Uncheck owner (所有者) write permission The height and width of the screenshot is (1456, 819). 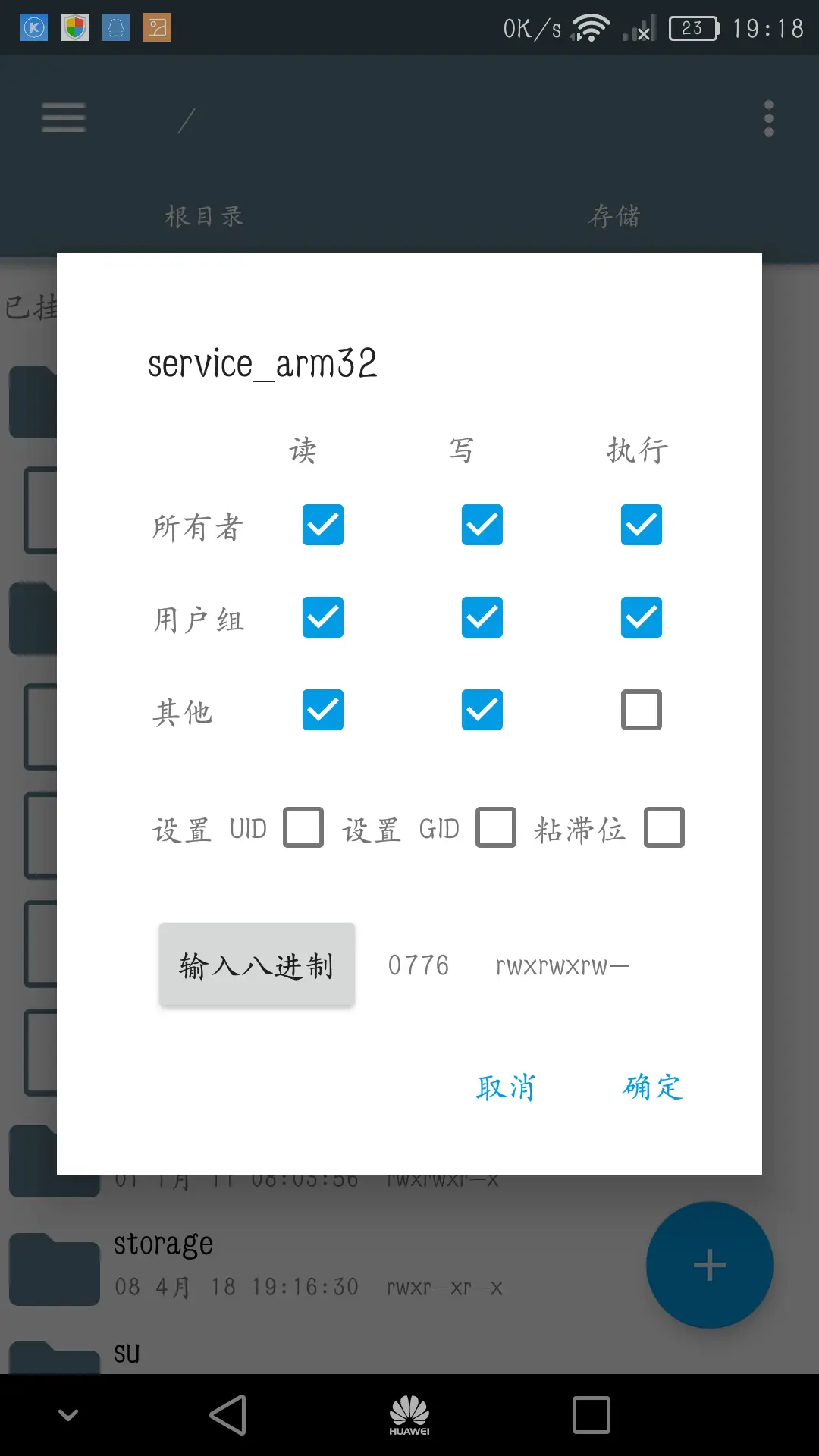[x=482, y=525]
